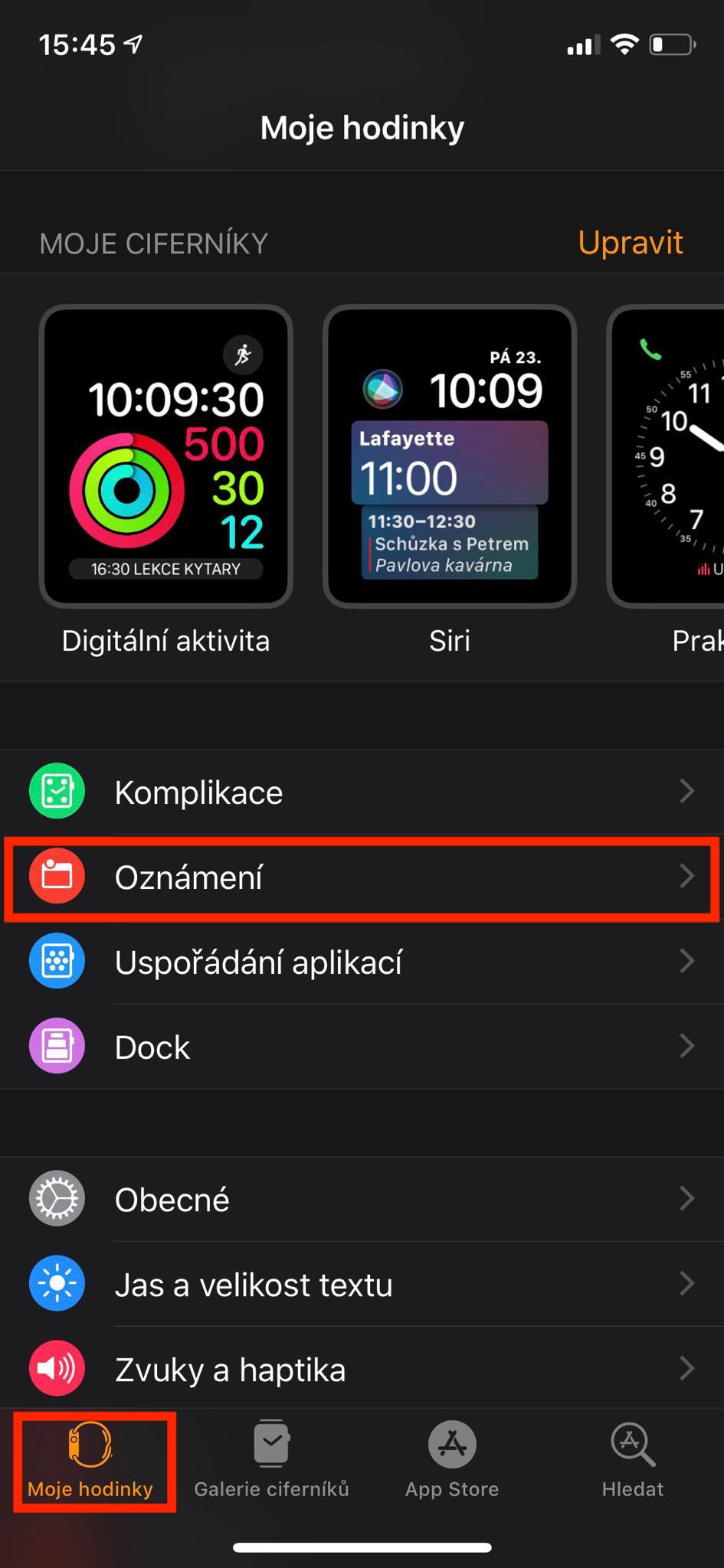The height and width of the screenshot is (1568, 724).
Task: Open Dock settings
Action: click(362, 1047)
